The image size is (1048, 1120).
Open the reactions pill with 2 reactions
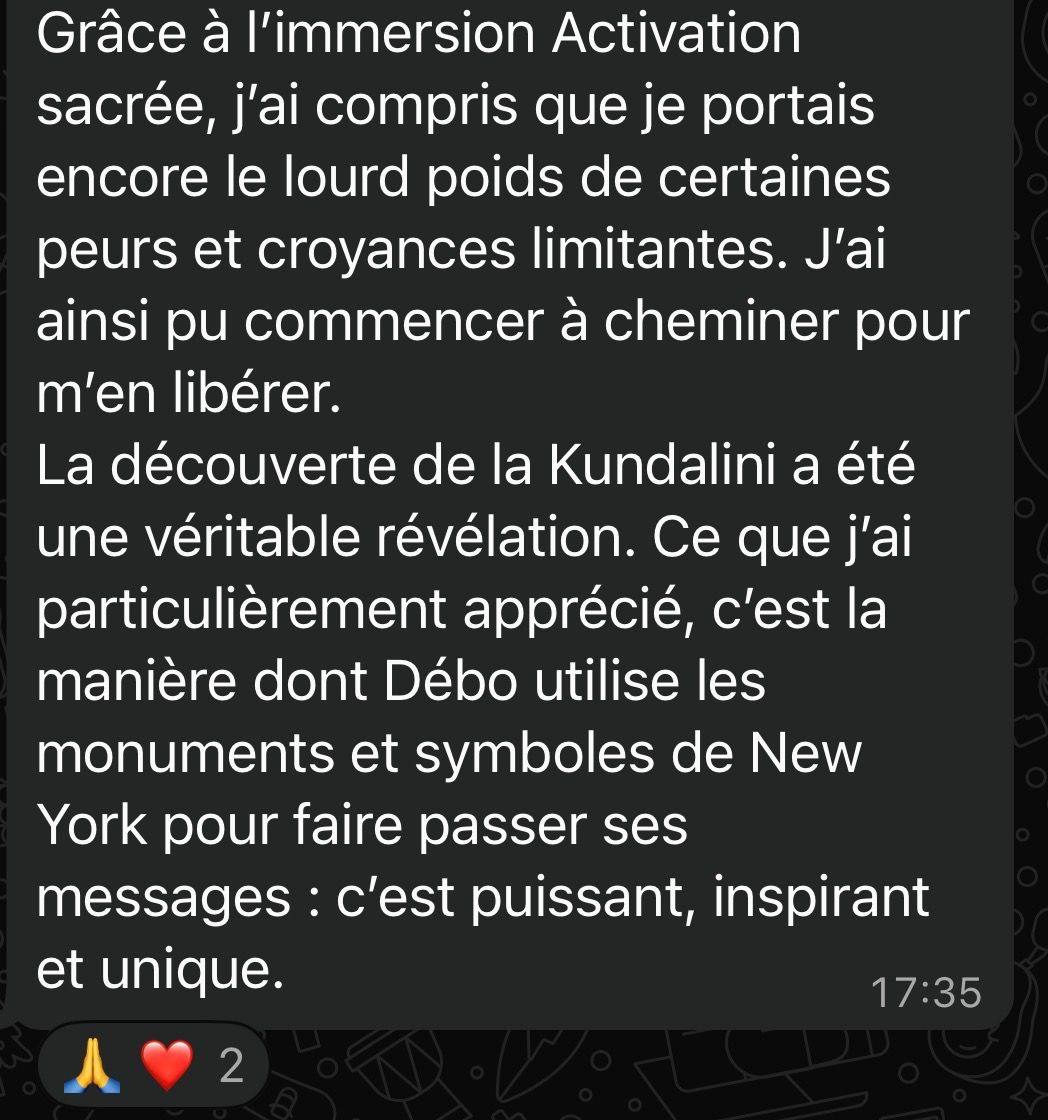154,1065
